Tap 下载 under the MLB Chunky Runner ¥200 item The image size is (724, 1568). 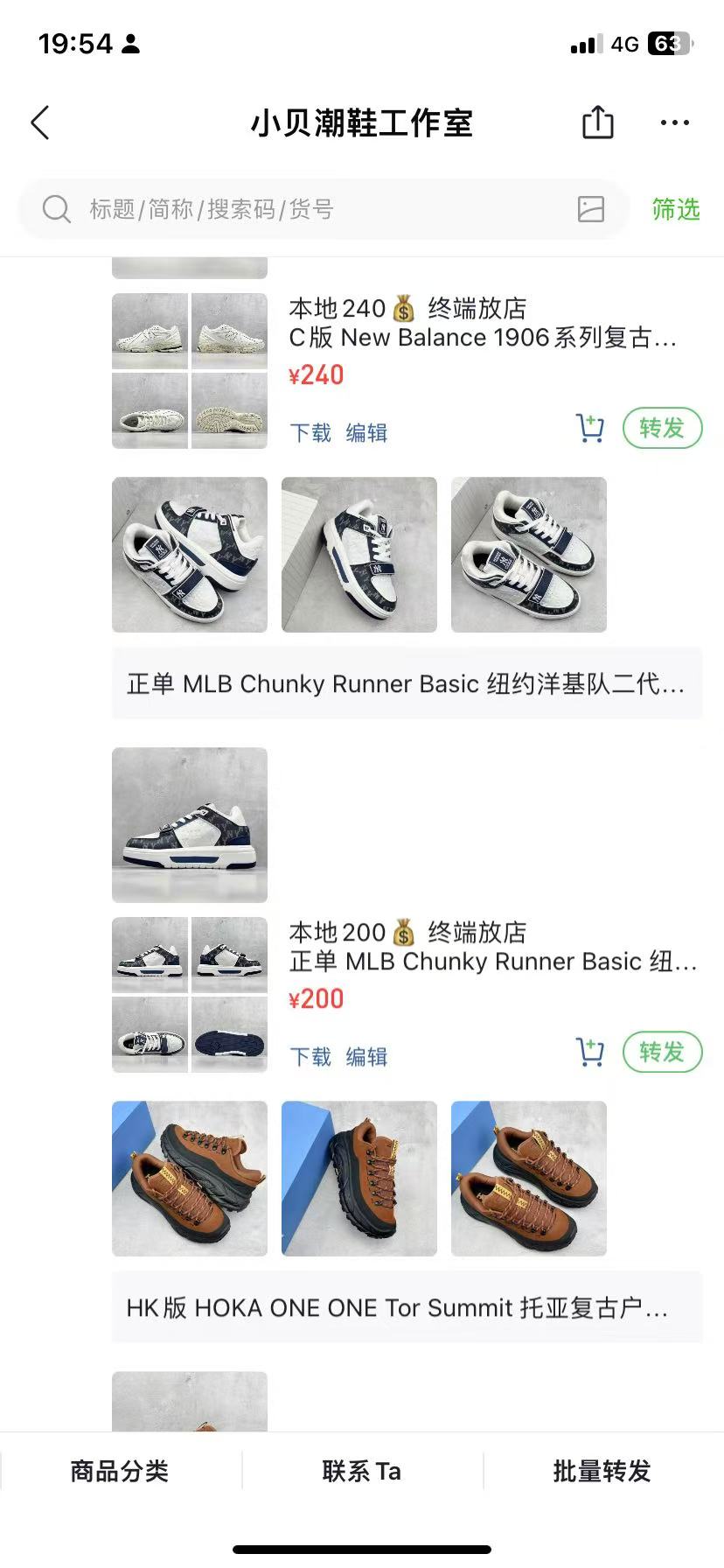tap(310, 1057)
